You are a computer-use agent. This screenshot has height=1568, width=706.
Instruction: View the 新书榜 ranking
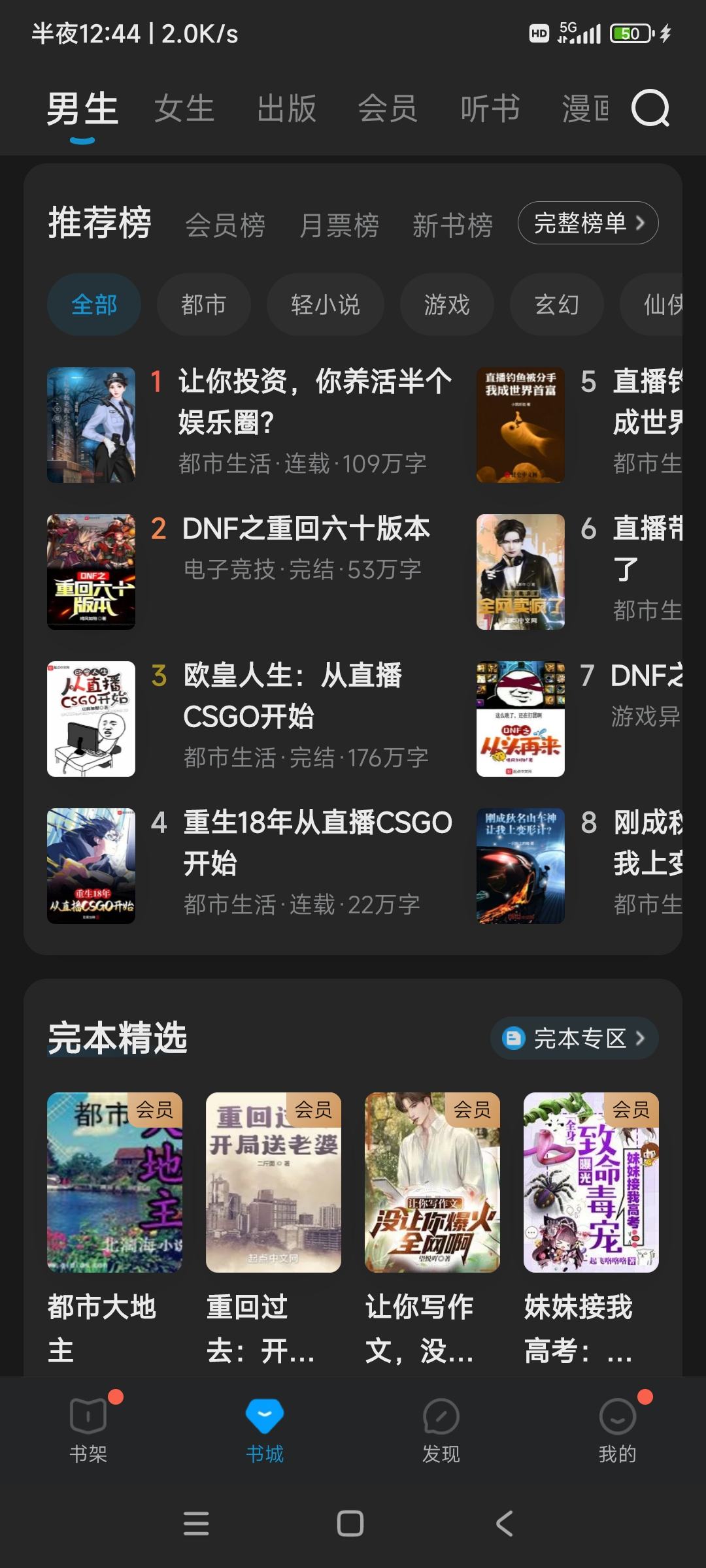tap(452, 225)
